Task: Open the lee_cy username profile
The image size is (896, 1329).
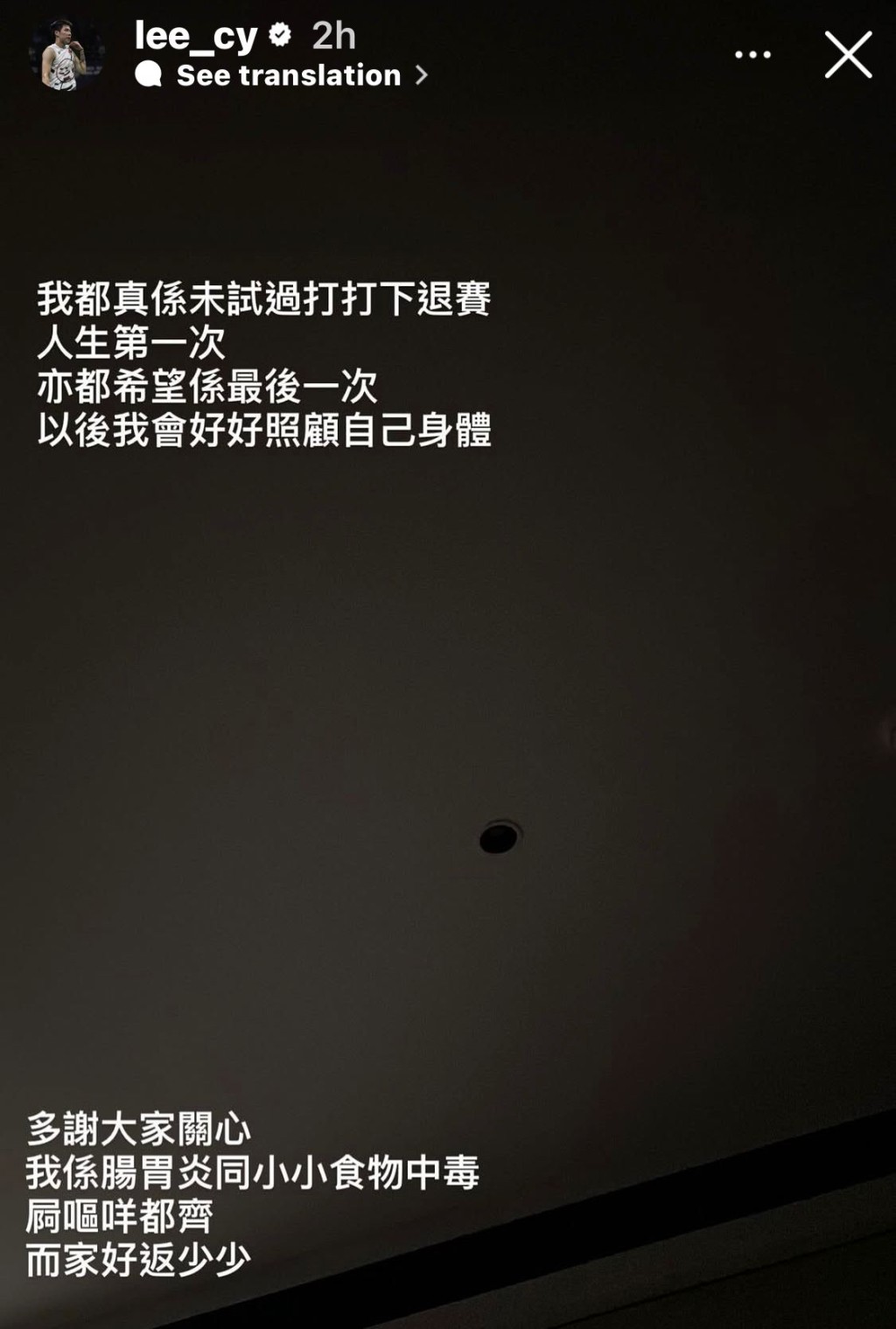Action: 195,36
